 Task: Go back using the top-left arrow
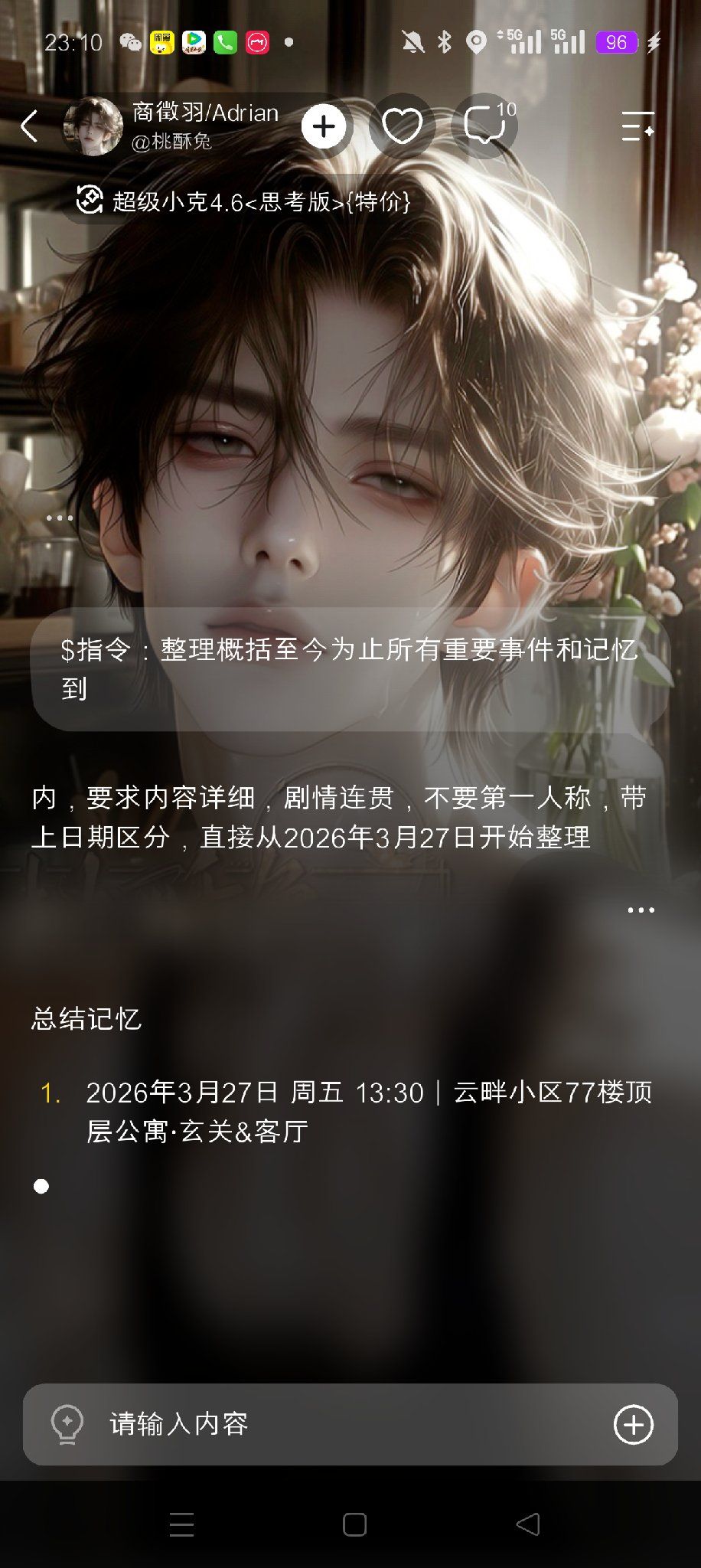coord(30,126)
